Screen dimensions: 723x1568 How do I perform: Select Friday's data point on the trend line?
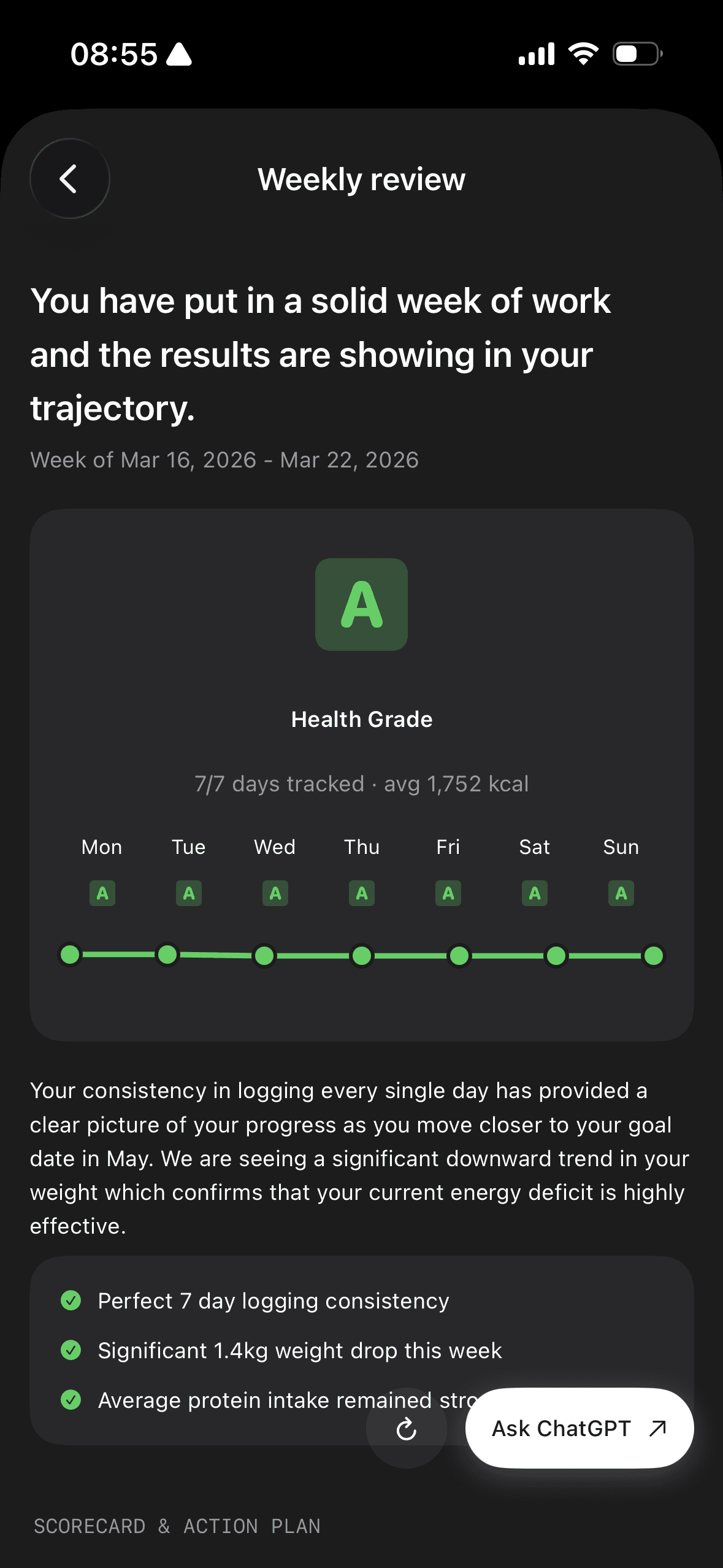pos(459,955)
